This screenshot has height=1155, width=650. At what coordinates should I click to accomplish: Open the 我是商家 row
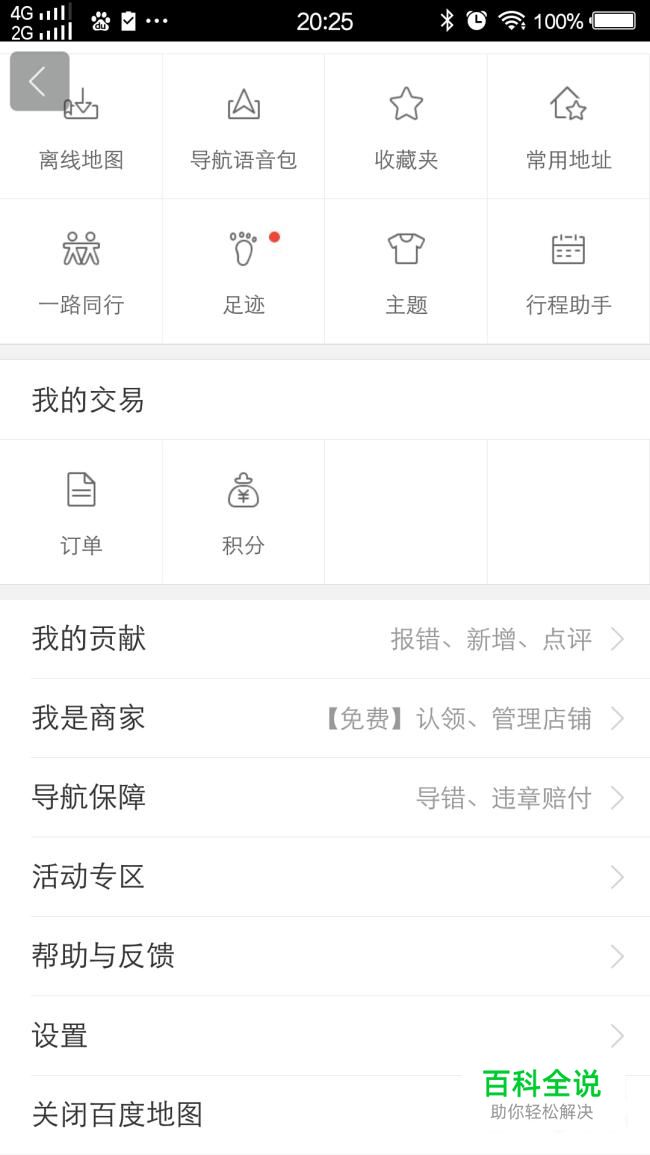tap(325, 718)
